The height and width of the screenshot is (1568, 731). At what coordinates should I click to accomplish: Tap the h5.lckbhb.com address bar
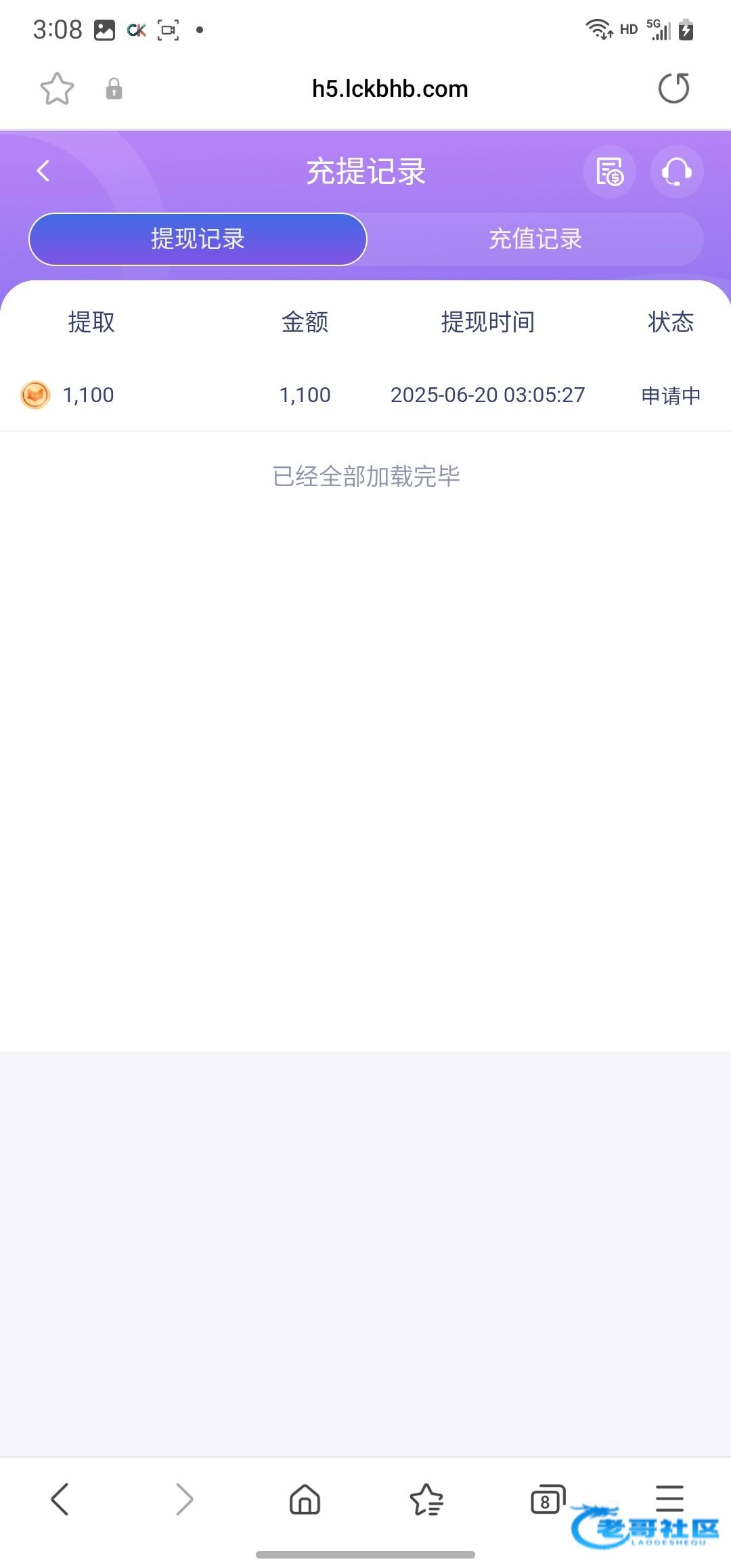tap(390, 89)
